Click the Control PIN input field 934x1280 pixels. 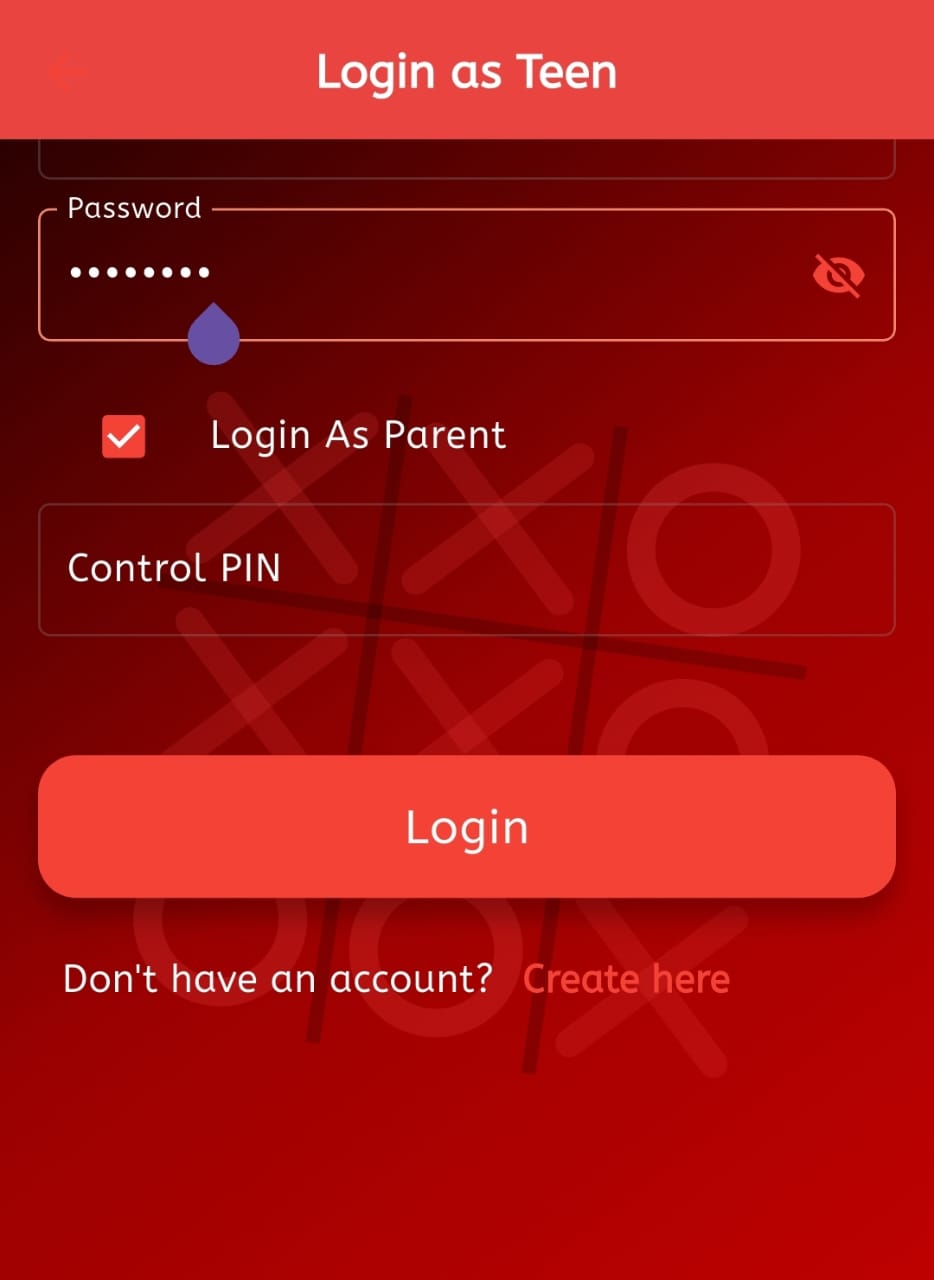[x=467, y=569]
